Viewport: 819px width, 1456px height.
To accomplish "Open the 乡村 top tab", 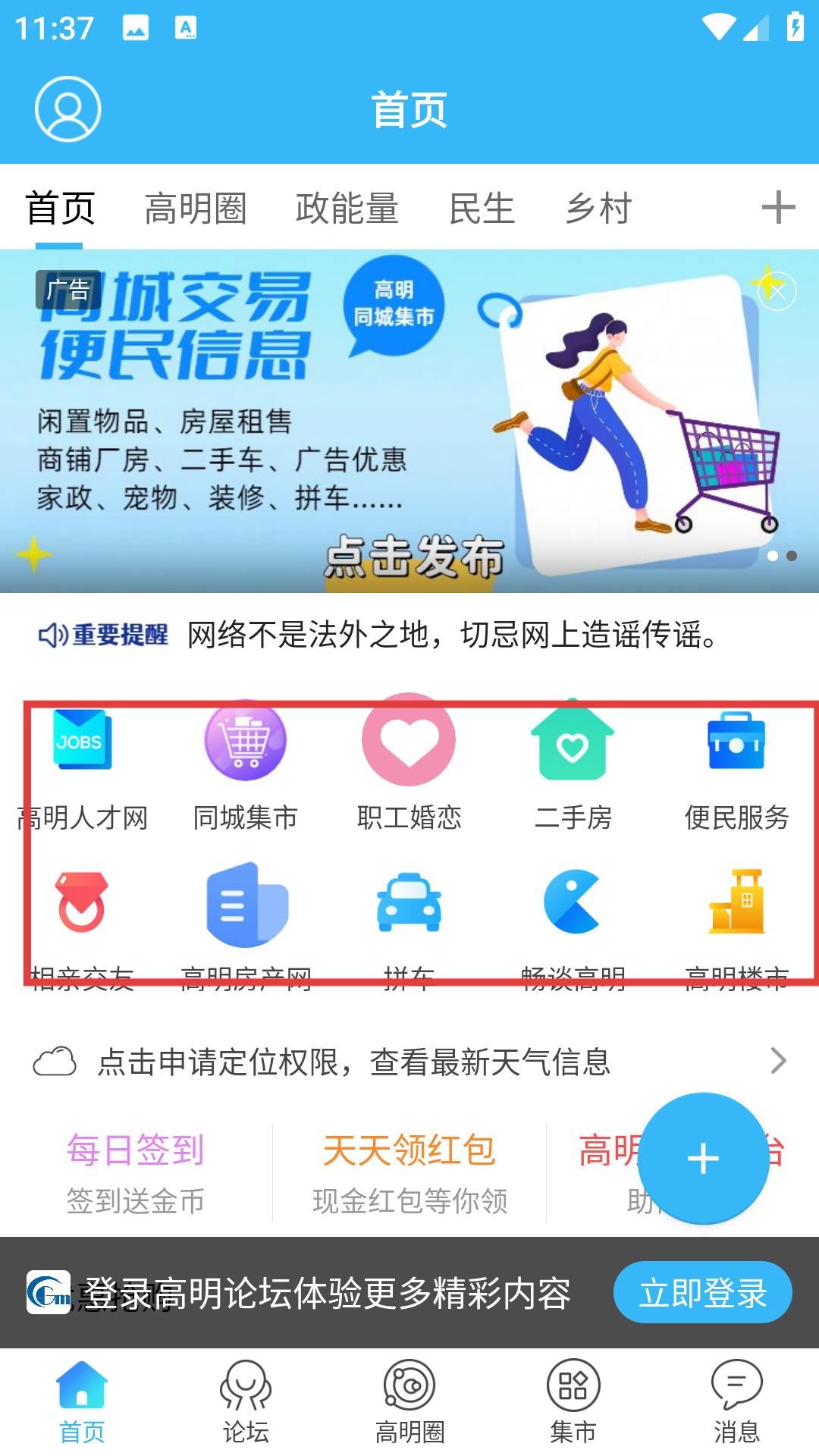I will pos(598,209).
